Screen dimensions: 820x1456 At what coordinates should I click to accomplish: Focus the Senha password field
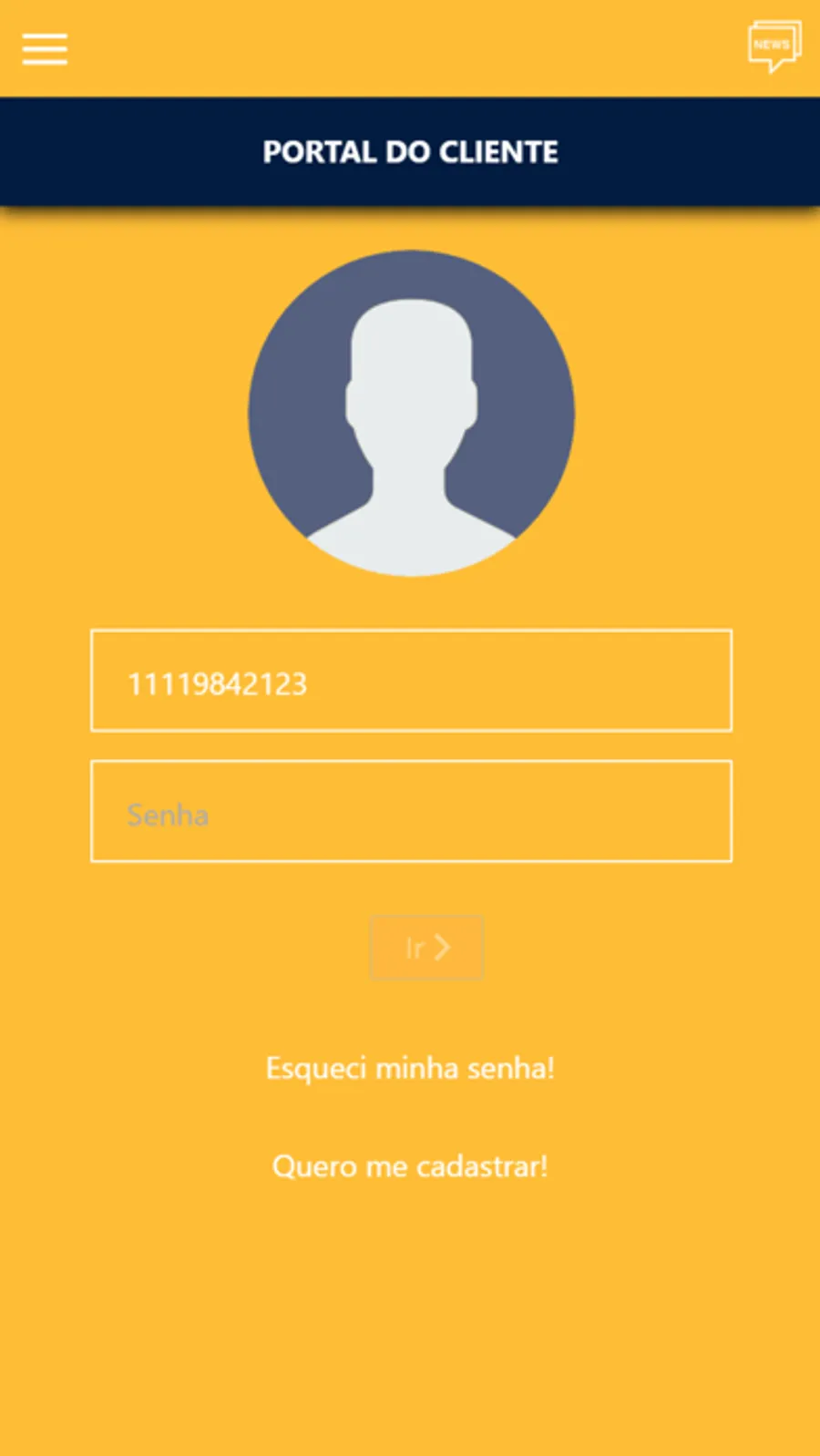(410, 811)
